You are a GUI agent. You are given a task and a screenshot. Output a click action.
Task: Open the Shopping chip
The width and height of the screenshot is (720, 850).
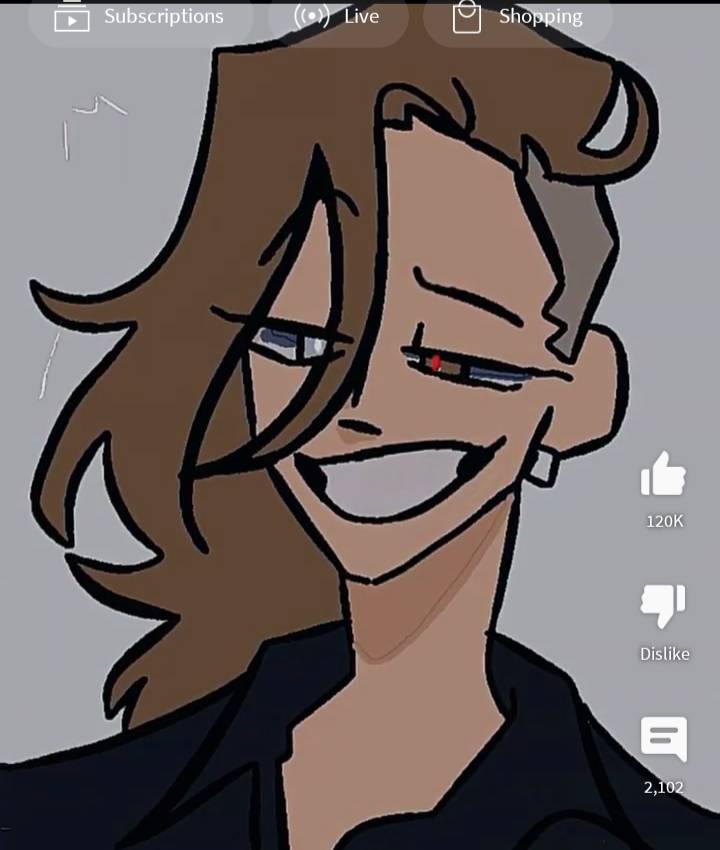(x=518, y=17)
